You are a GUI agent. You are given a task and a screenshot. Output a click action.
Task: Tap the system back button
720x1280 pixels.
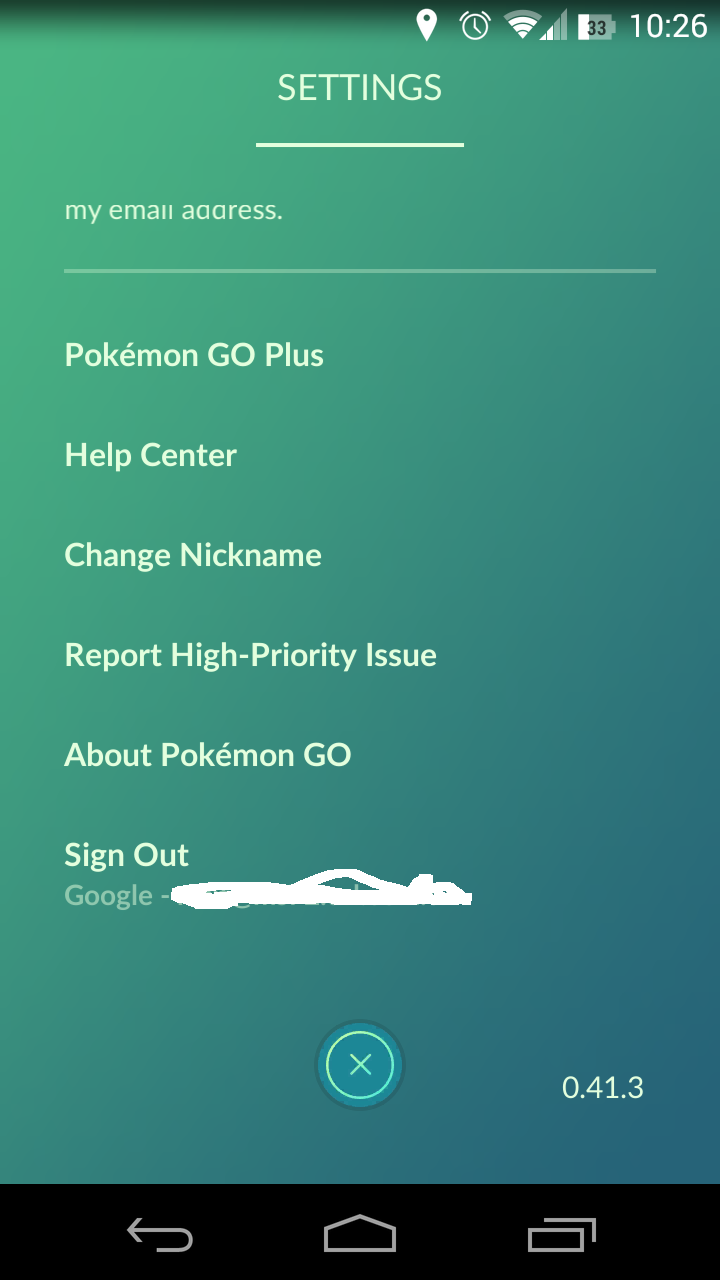[x=160, y=1234]
